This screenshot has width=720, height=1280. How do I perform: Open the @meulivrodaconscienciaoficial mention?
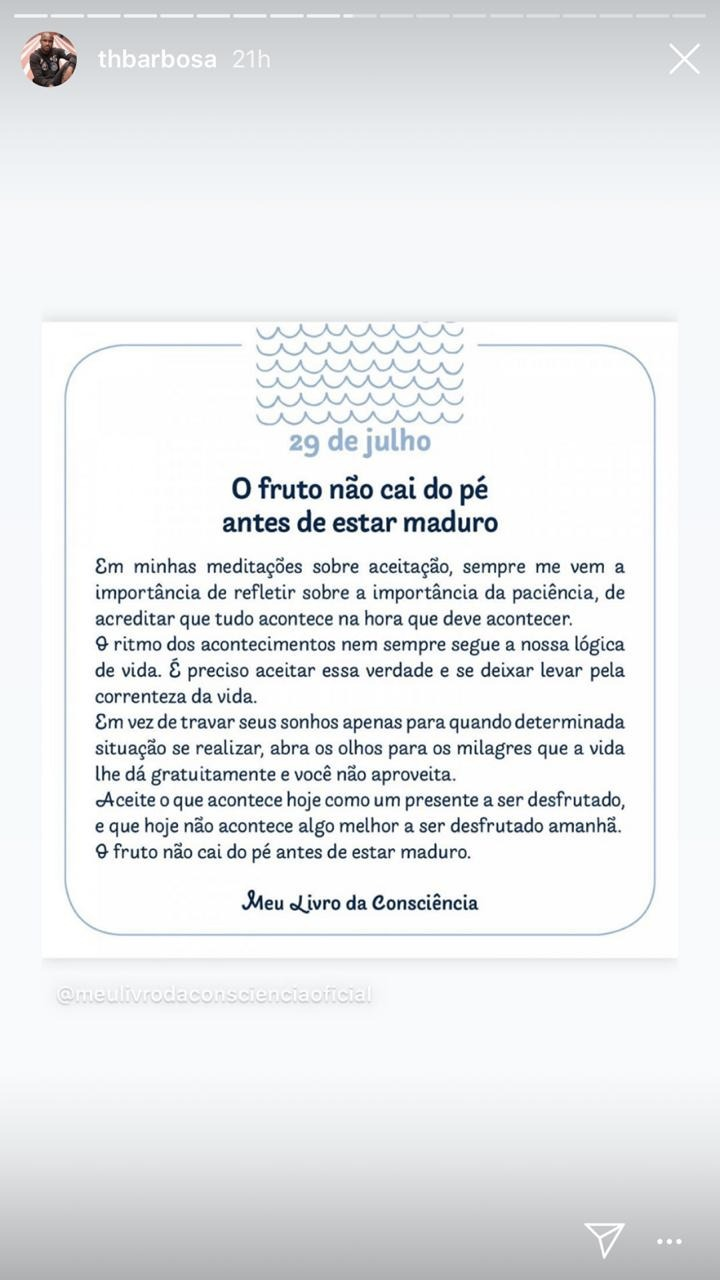click(214, 995)
